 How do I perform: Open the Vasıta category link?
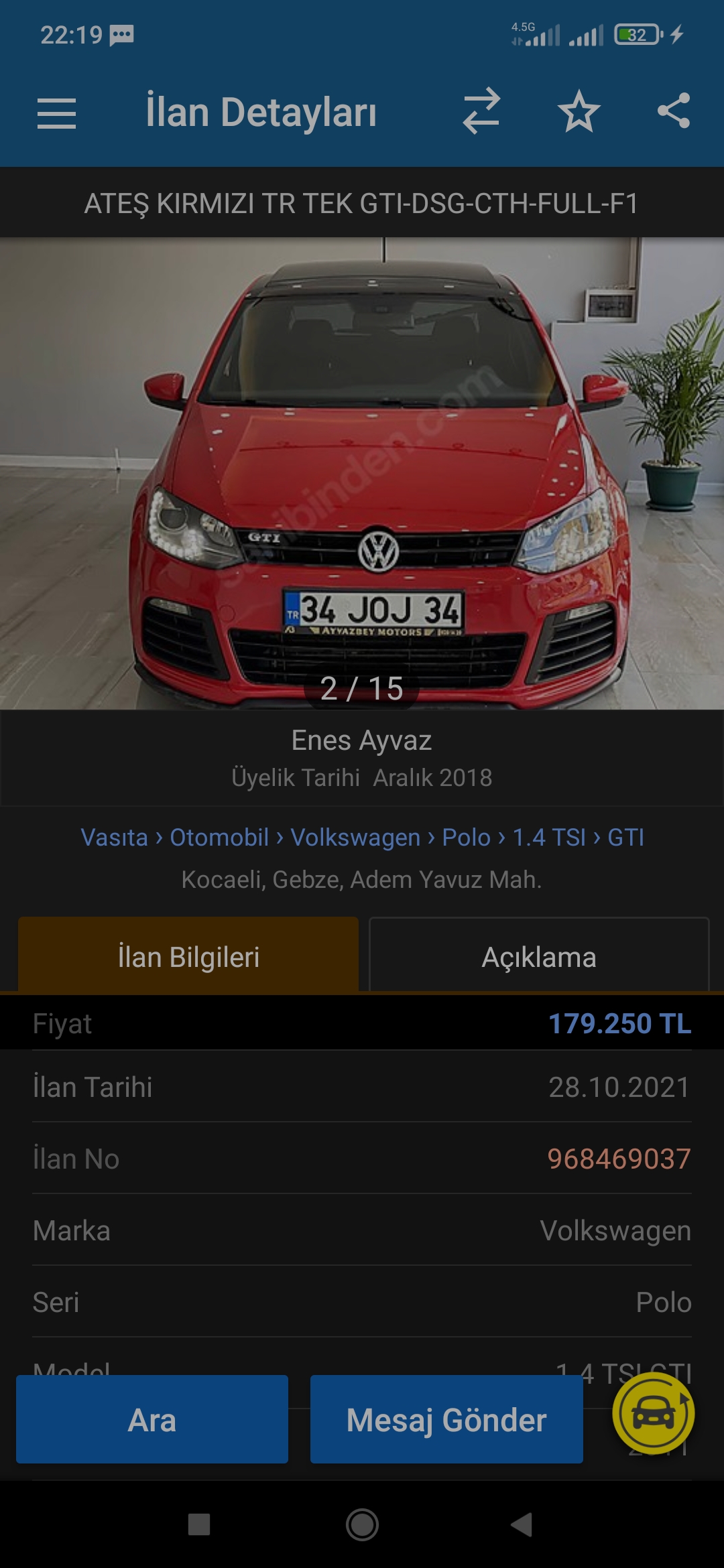point(114,837)
